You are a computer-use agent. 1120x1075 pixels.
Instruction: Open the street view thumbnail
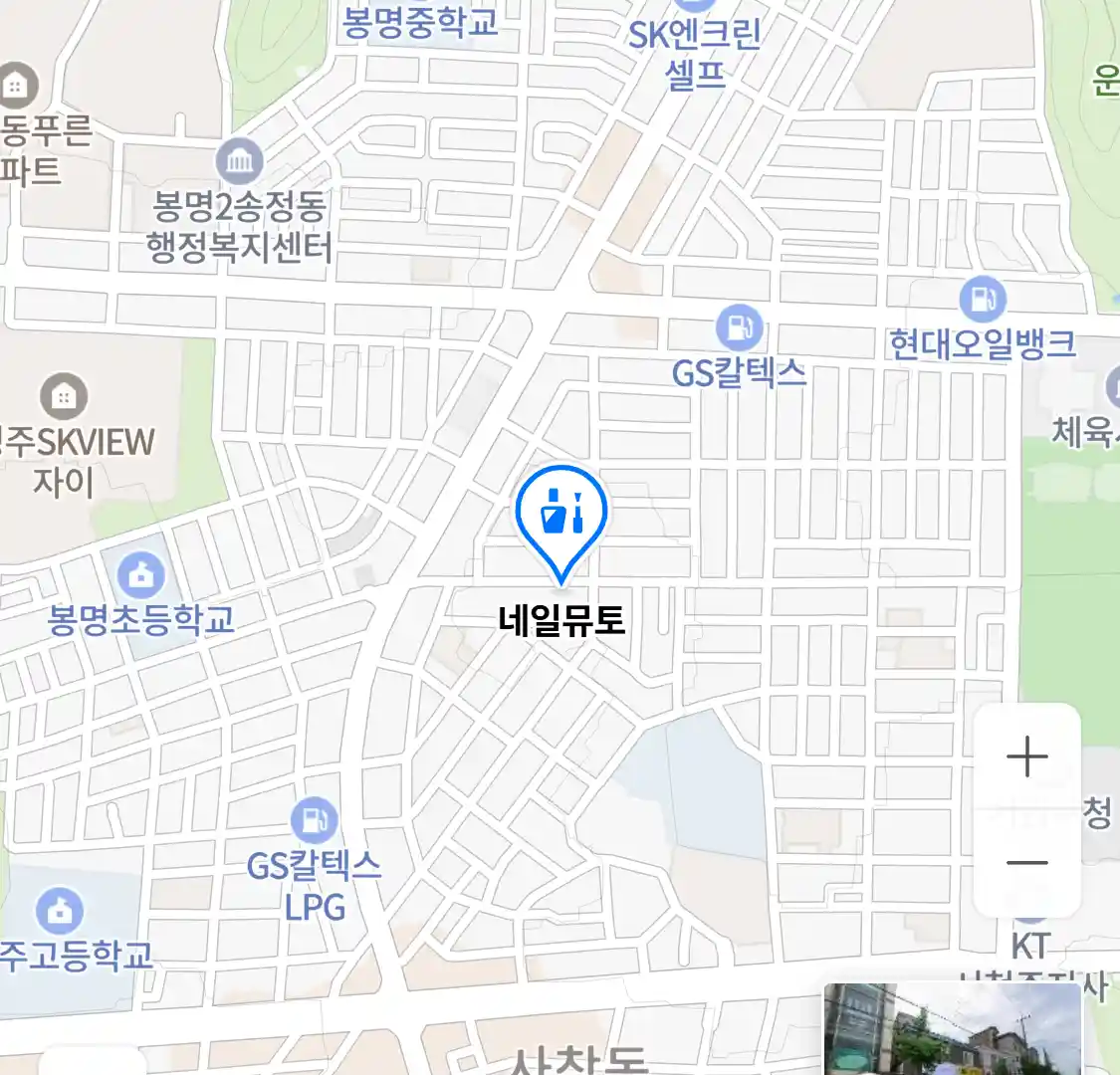click(x=952, y=1029)
